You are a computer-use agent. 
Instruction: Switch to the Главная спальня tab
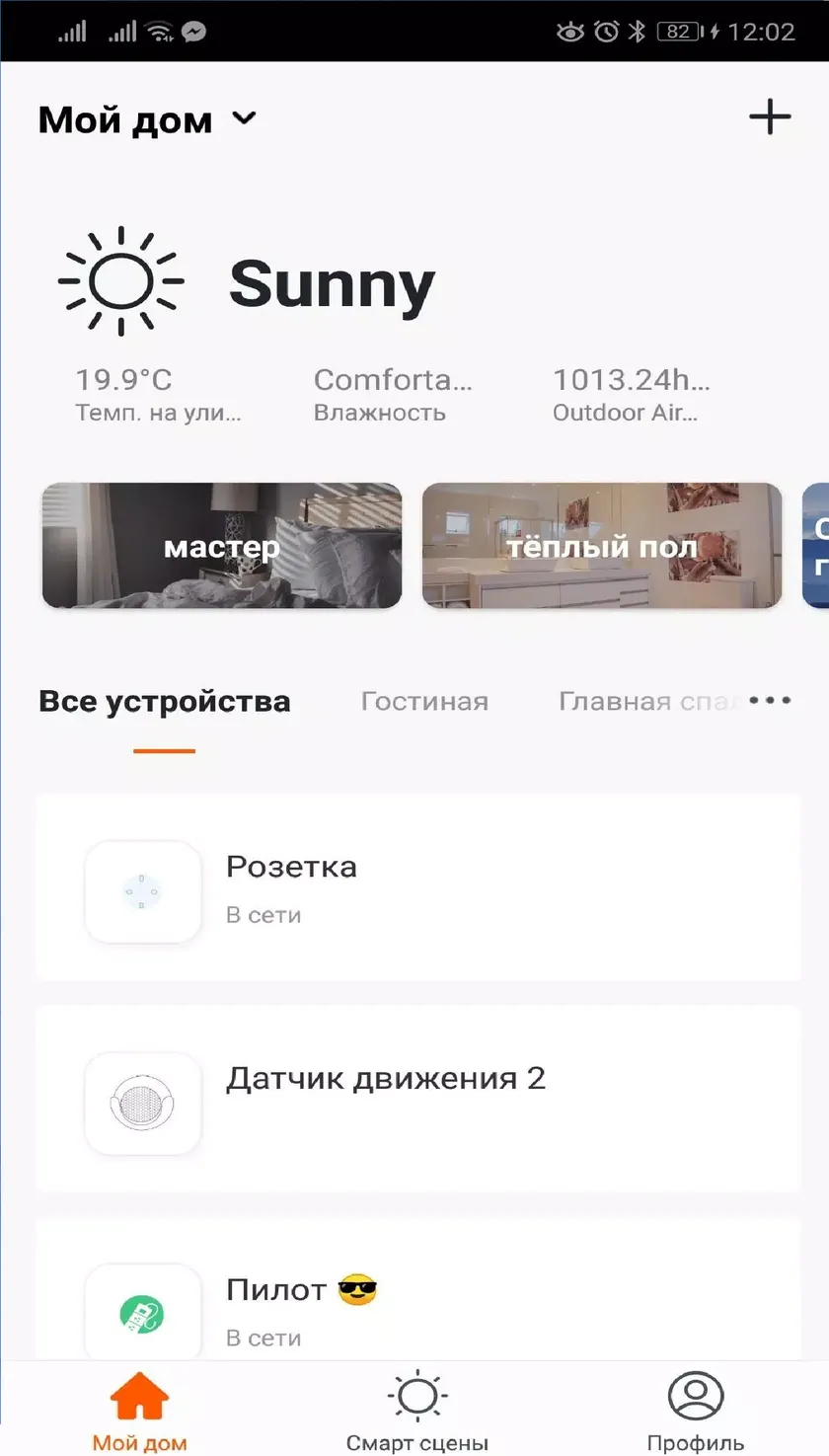click(x=646, y=702)
